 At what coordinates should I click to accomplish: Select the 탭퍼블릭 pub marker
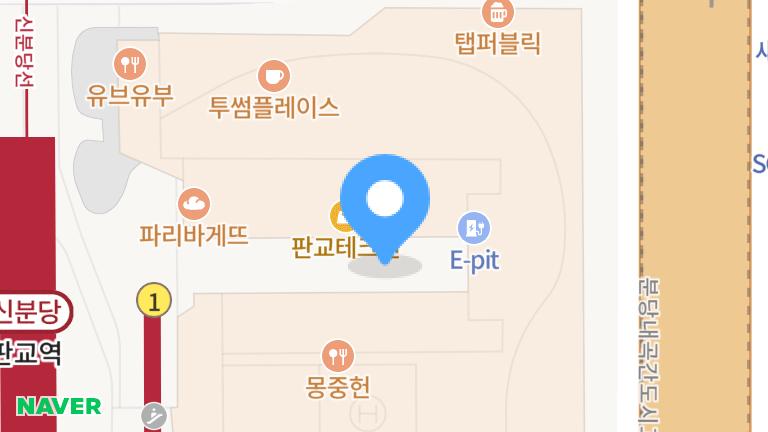point(497,14)
